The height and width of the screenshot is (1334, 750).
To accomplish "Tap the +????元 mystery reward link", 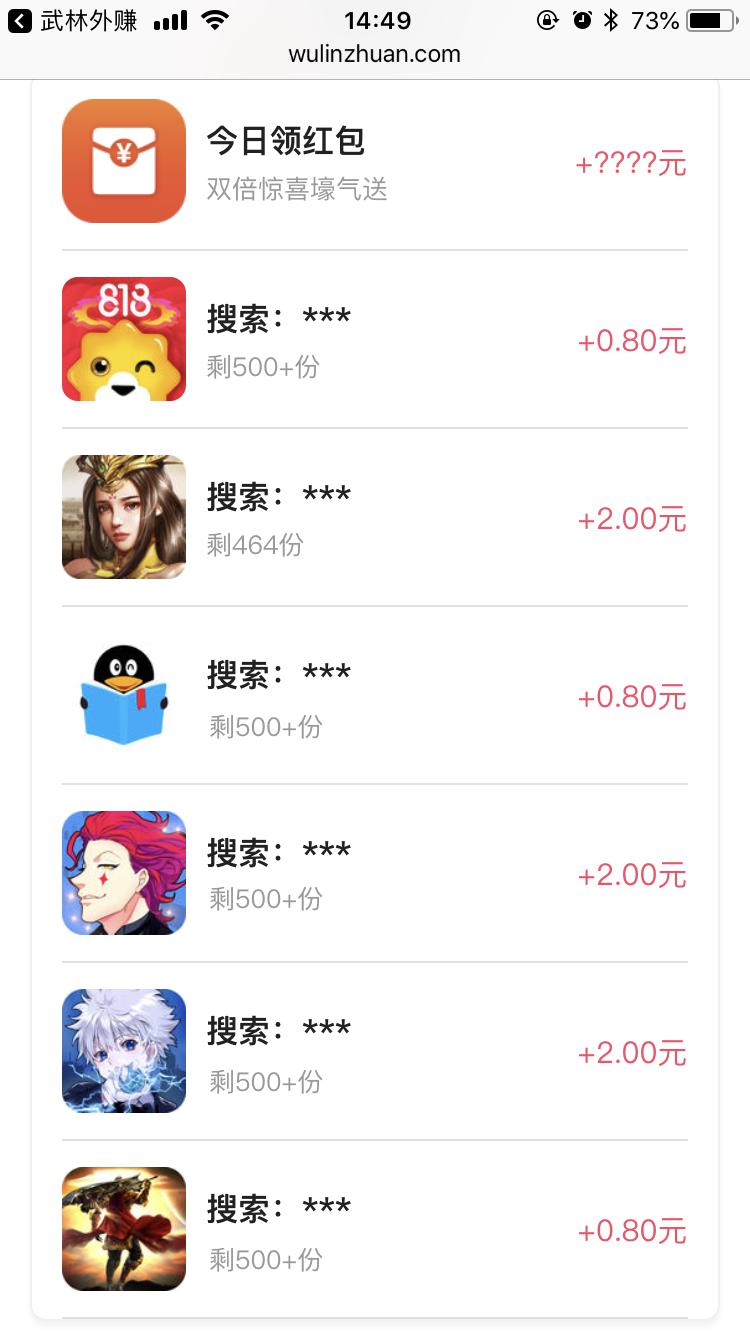I will click(631, 164).
